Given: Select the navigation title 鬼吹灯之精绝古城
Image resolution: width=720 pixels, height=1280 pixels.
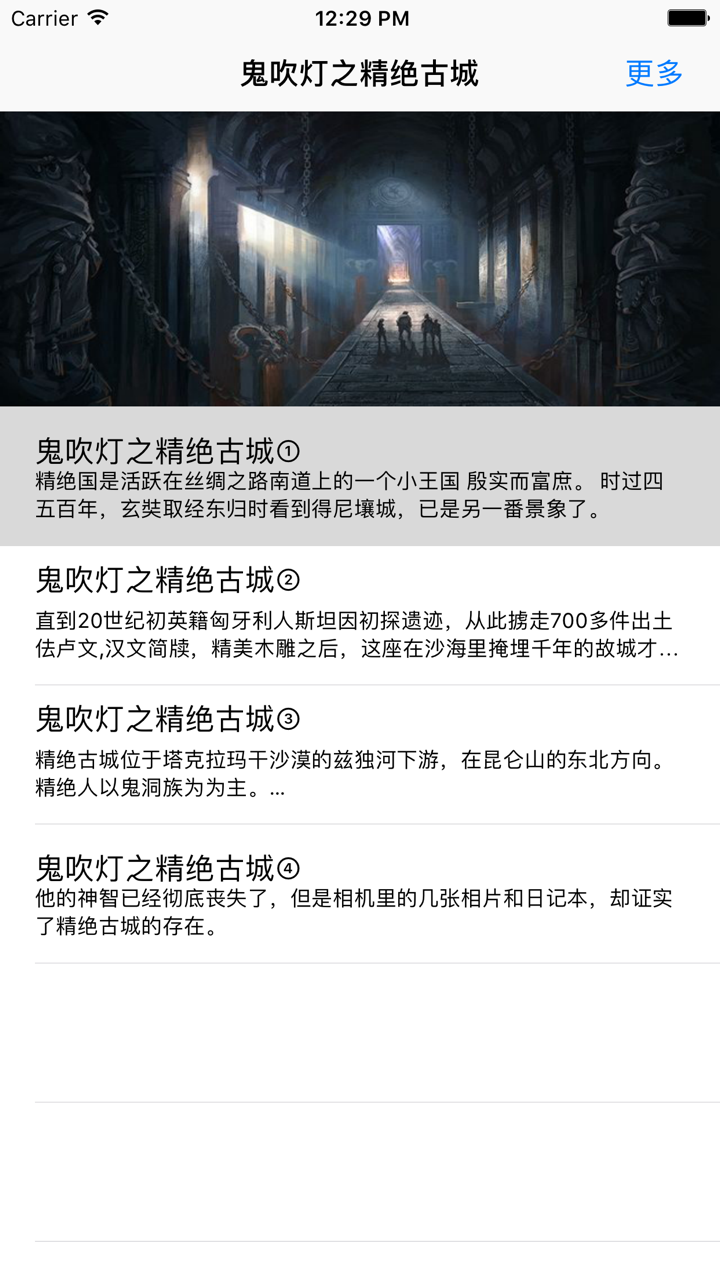Looking at the screenshot, I should 360,73.
